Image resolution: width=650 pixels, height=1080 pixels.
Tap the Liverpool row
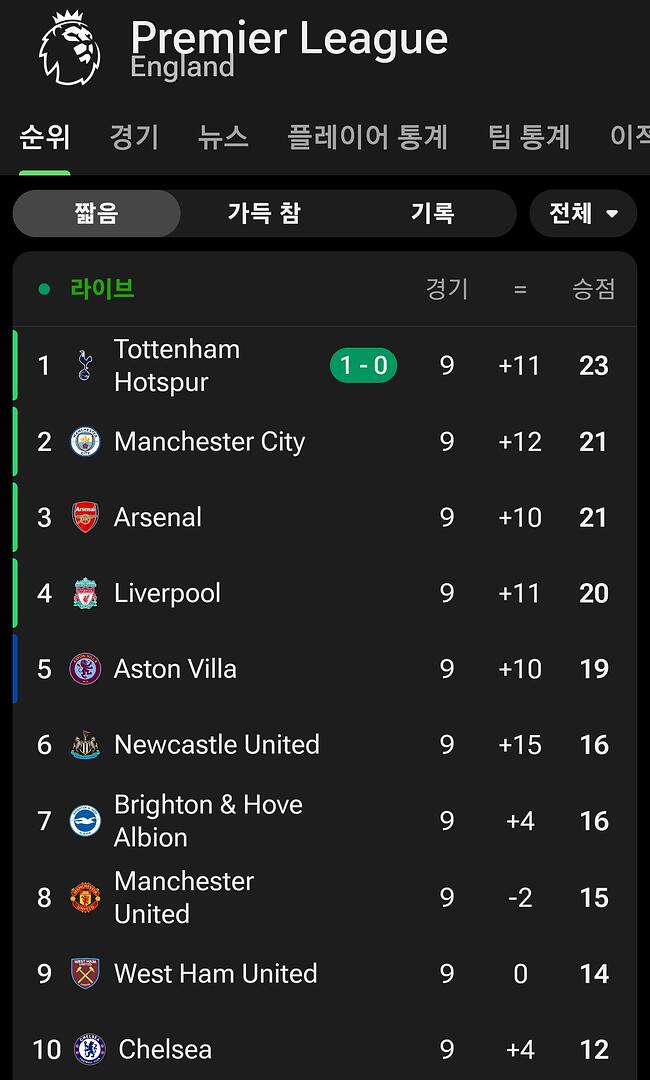(x=167, y=594)
